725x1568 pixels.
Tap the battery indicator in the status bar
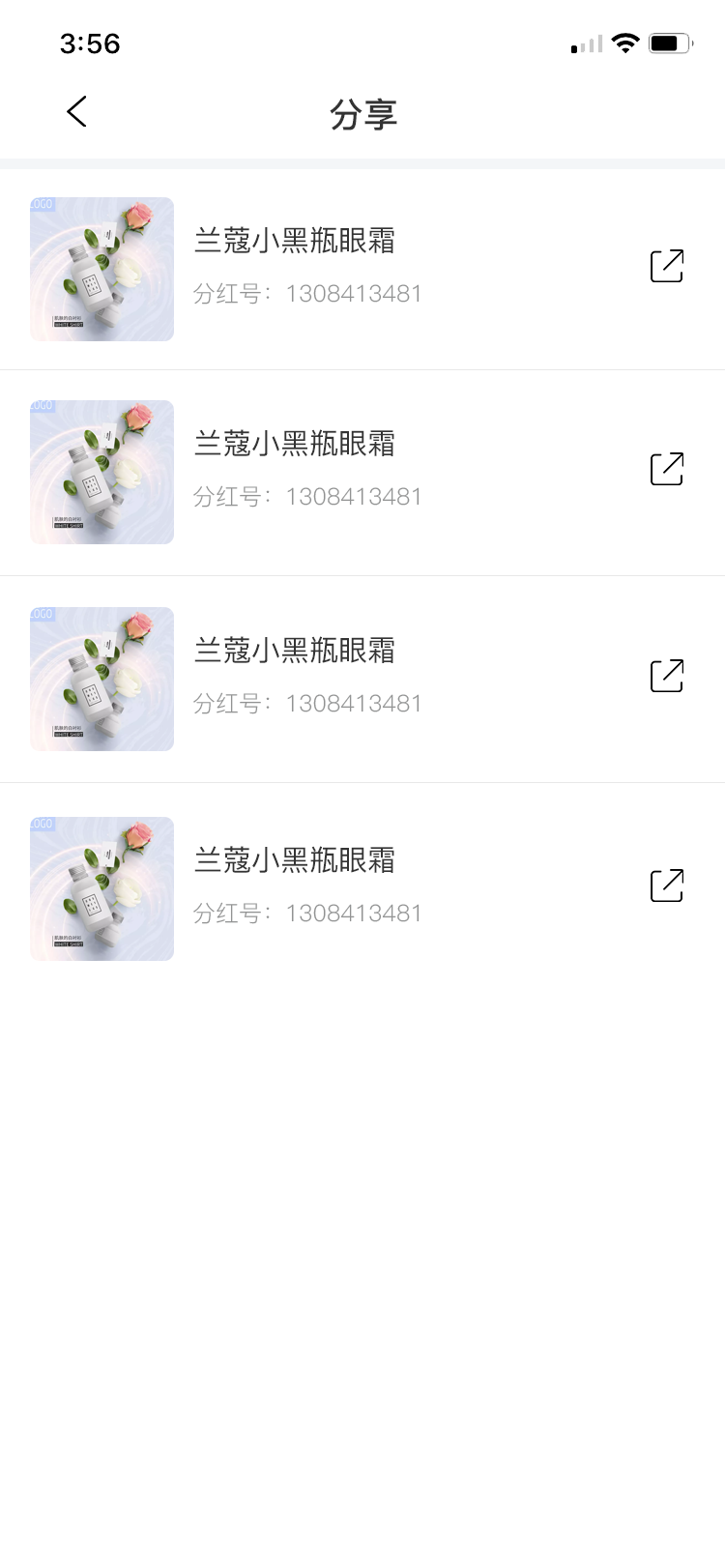669,43
